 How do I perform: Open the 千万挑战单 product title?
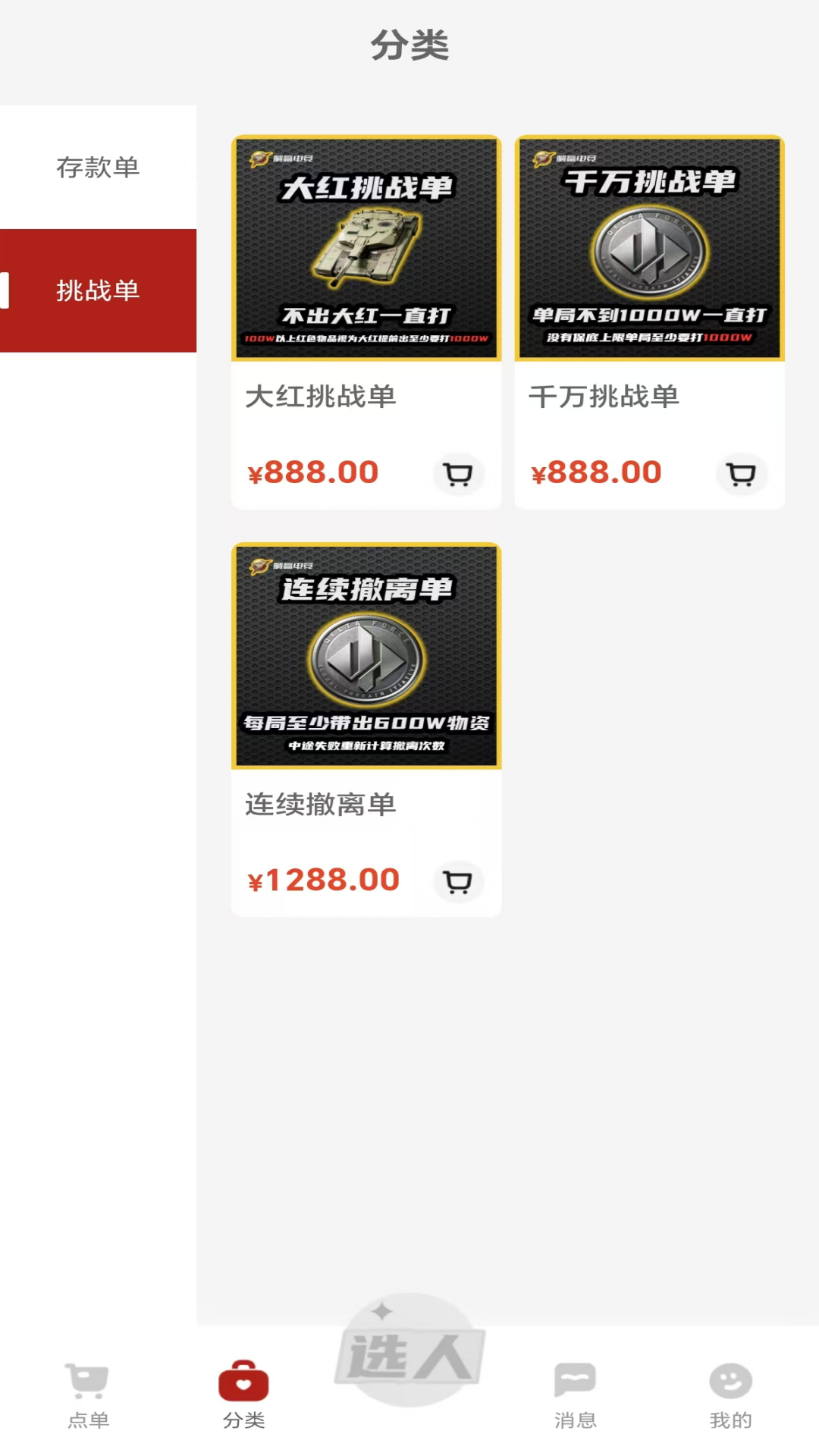[604, 397]
